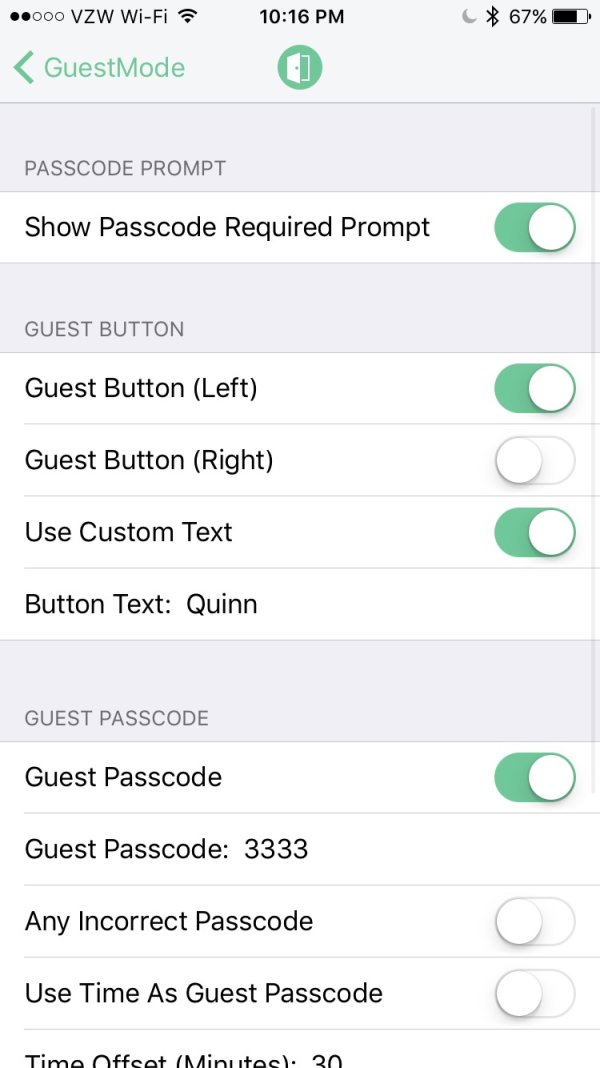Disable Show Passcode Required Prompt
The width and height of the screenshot is (600, 1068).
click(534, 227)
